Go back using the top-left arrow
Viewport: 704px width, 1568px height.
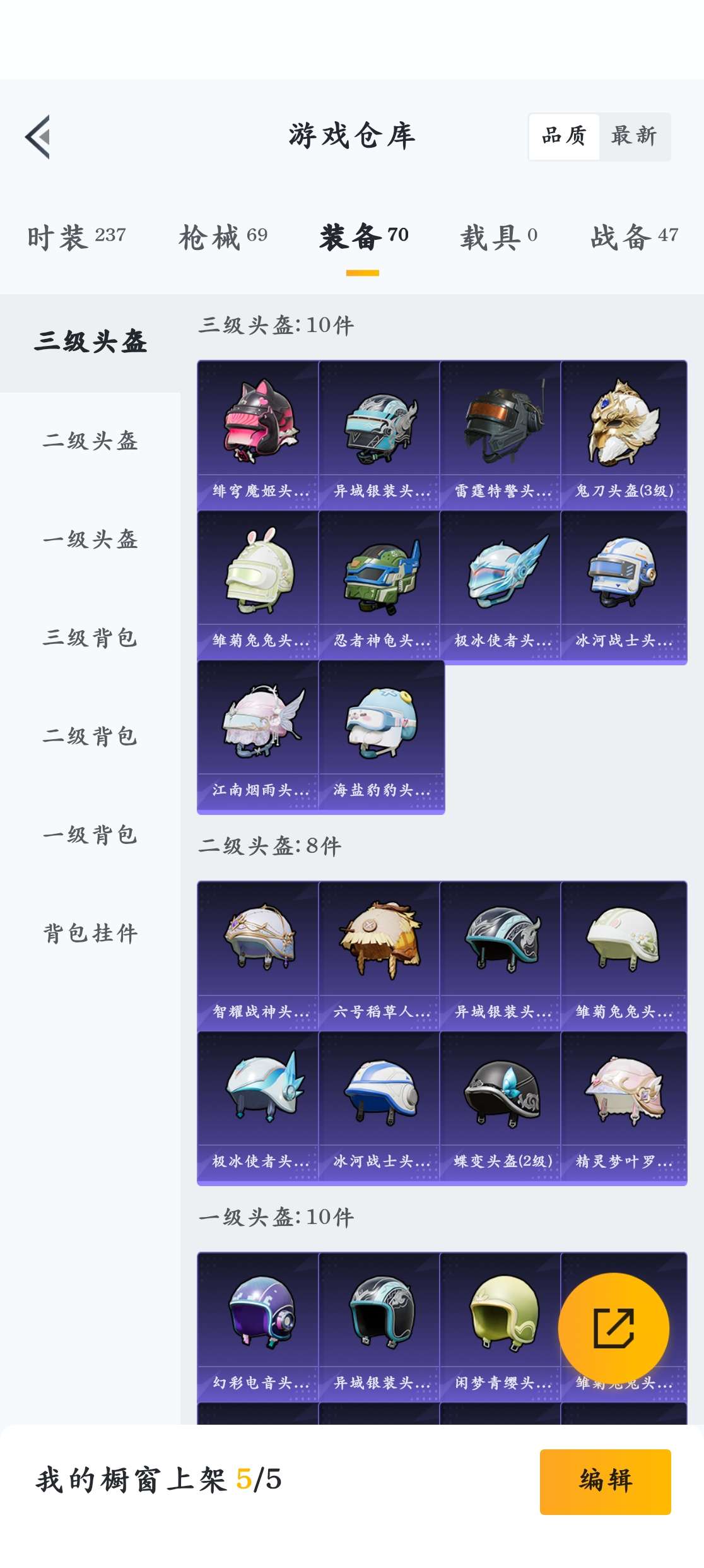click(38, 137)
